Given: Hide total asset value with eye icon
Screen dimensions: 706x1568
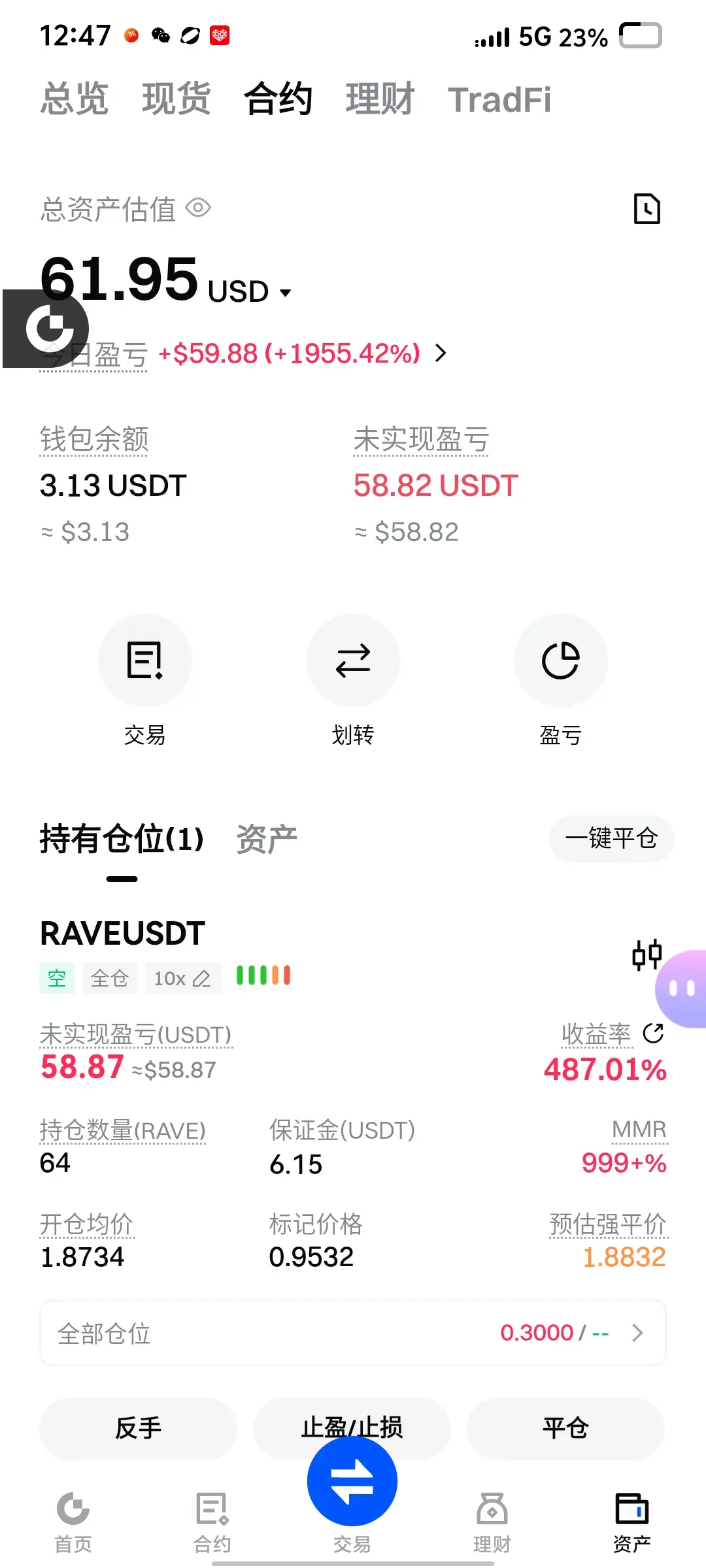Looking at the screenshot, I should pyautogui.click(x=198, y=208).
